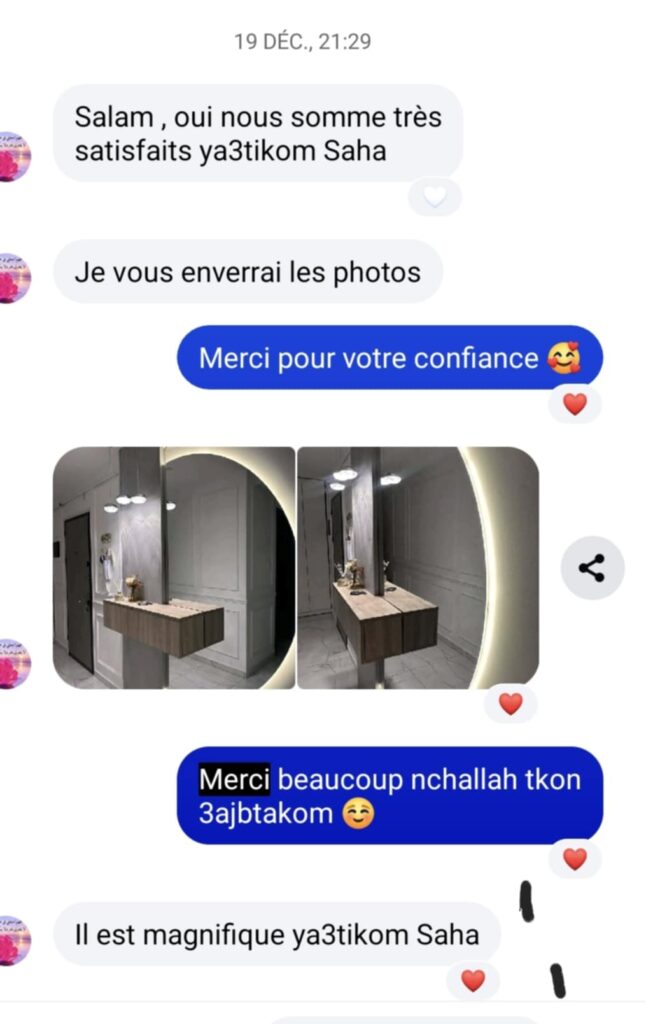
Task: Open the left mirror photo
Action: click(x=174, y=567)
